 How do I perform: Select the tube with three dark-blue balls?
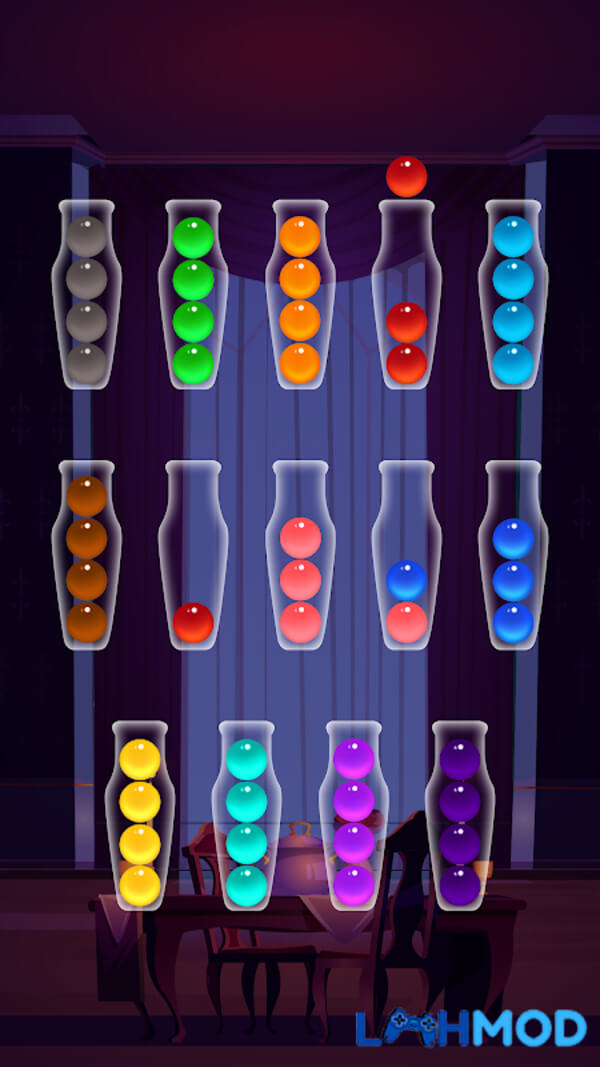[x=513, y=556]
